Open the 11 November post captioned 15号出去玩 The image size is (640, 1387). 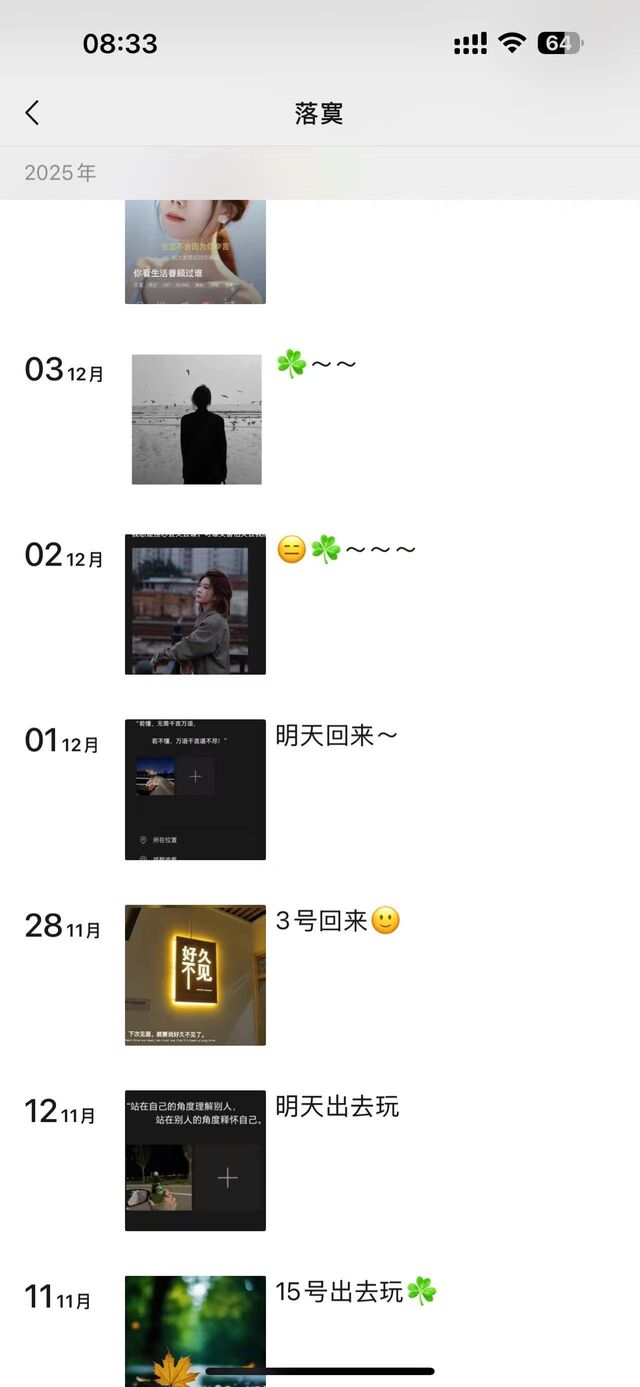[195, 1328]
